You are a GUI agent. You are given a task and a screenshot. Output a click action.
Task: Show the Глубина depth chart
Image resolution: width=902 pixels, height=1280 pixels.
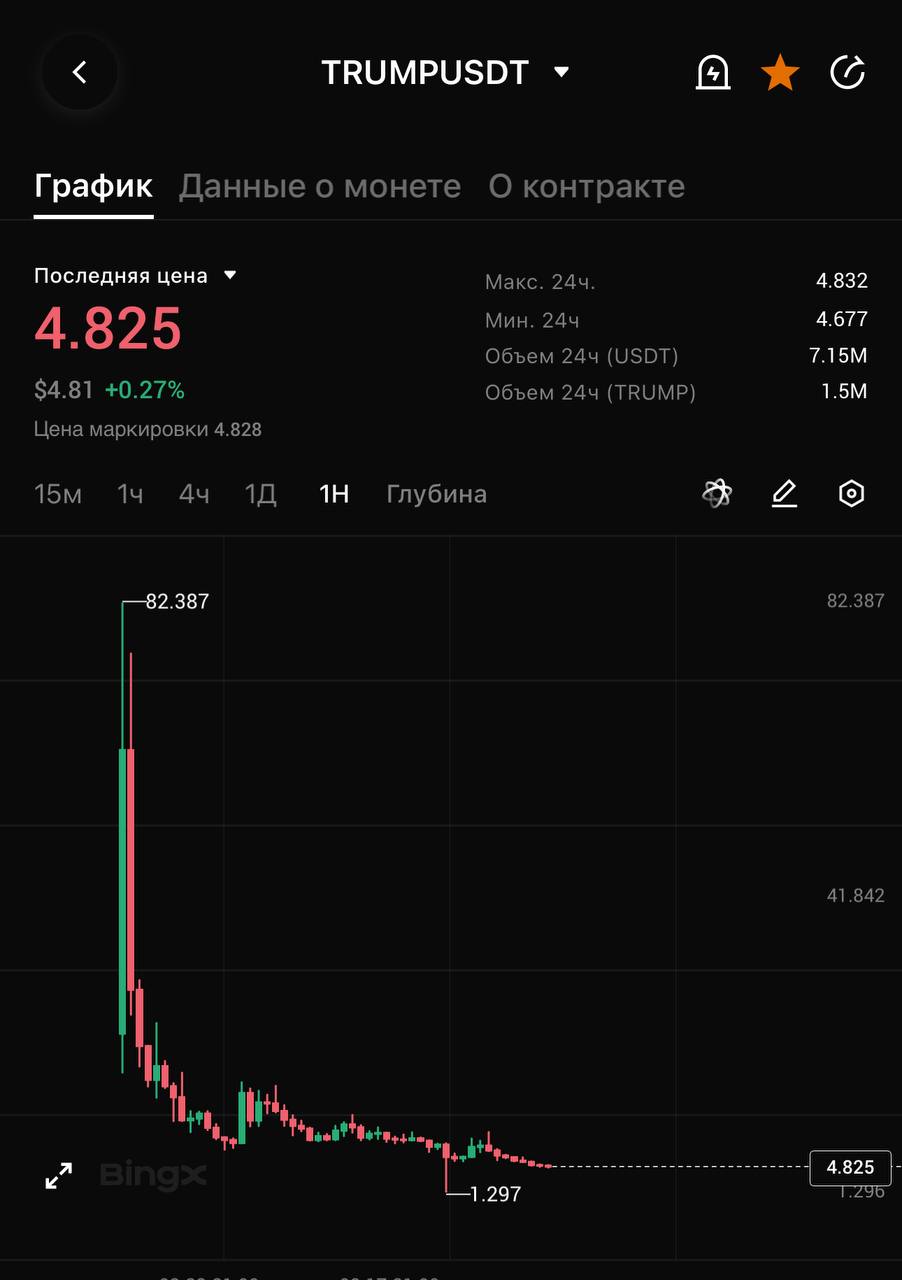coord(436,494)
